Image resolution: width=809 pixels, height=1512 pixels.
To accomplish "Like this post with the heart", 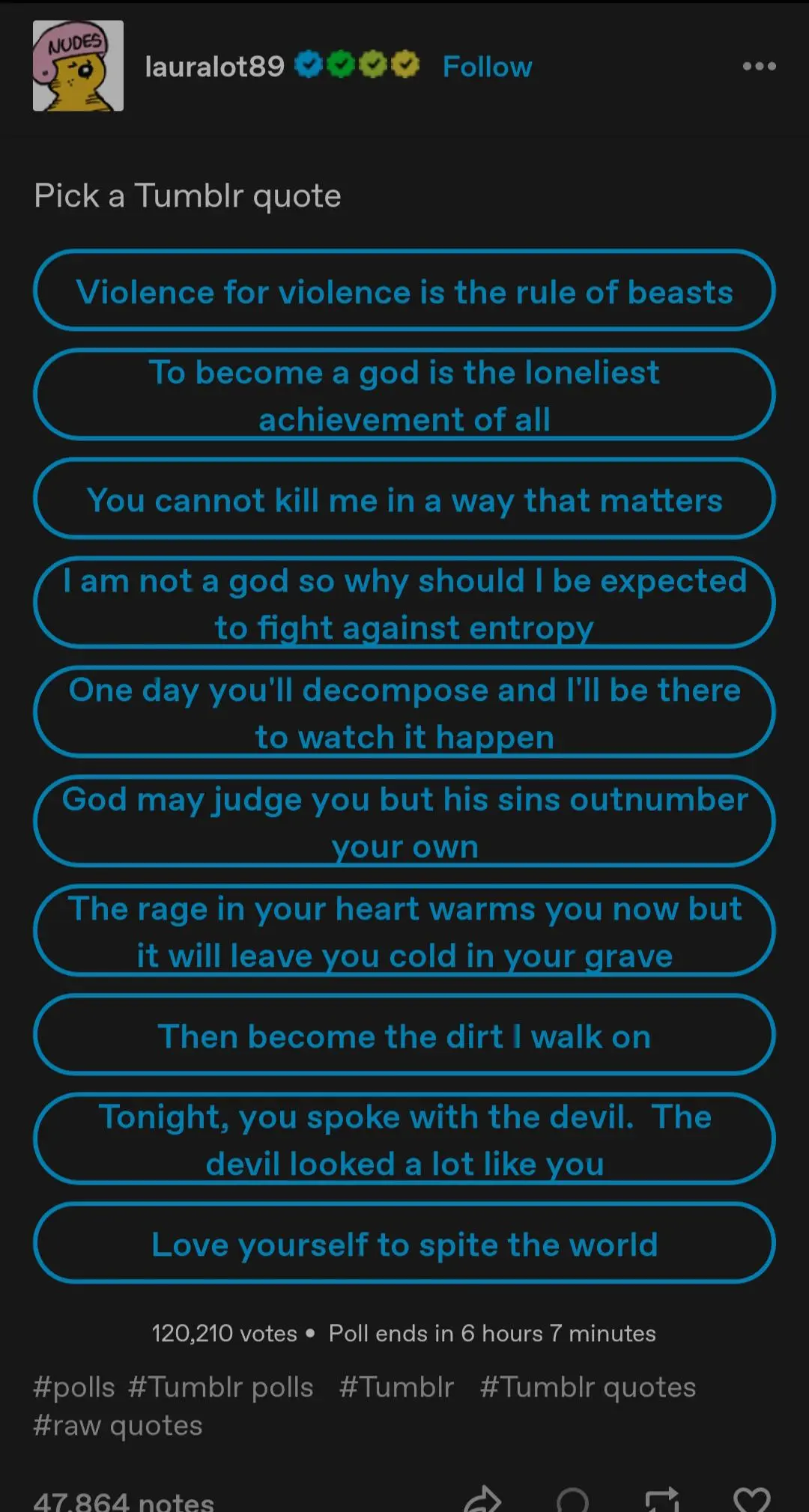I will pyautogui.click(x=751, y=1499).
